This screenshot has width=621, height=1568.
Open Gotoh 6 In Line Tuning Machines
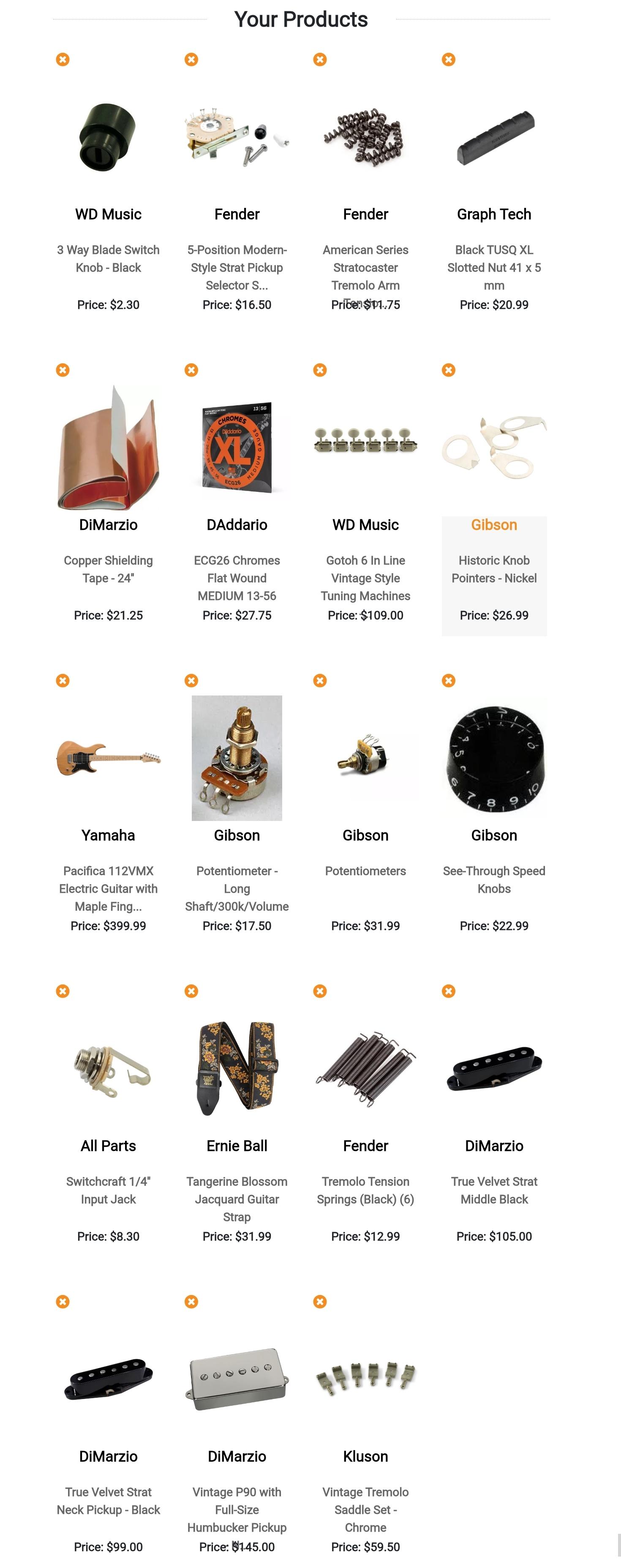365,578
